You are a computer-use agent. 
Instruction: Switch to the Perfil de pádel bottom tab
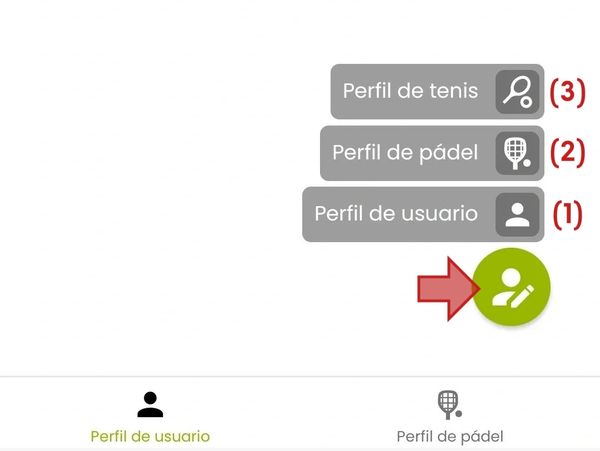click(449, 416)
